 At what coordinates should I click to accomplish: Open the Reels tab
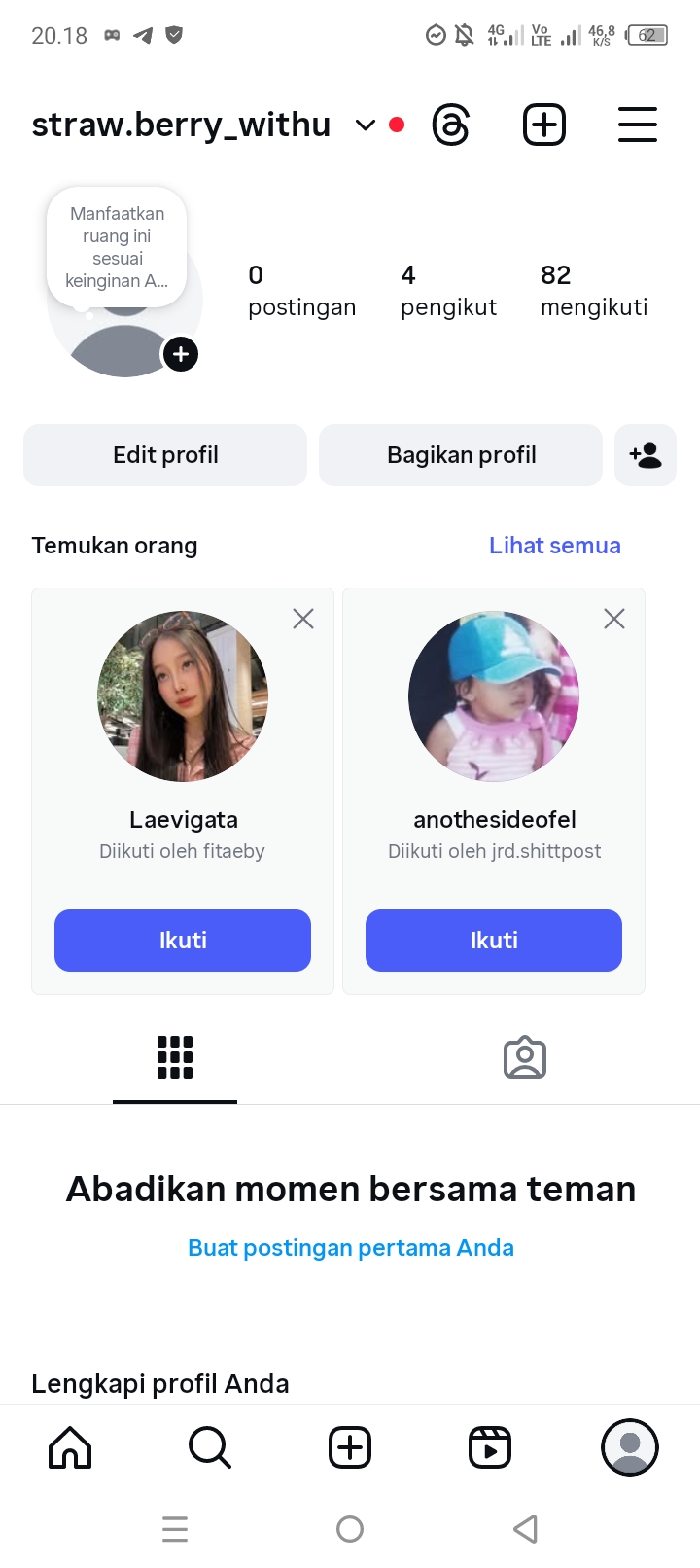click(x=490, y=1447)
